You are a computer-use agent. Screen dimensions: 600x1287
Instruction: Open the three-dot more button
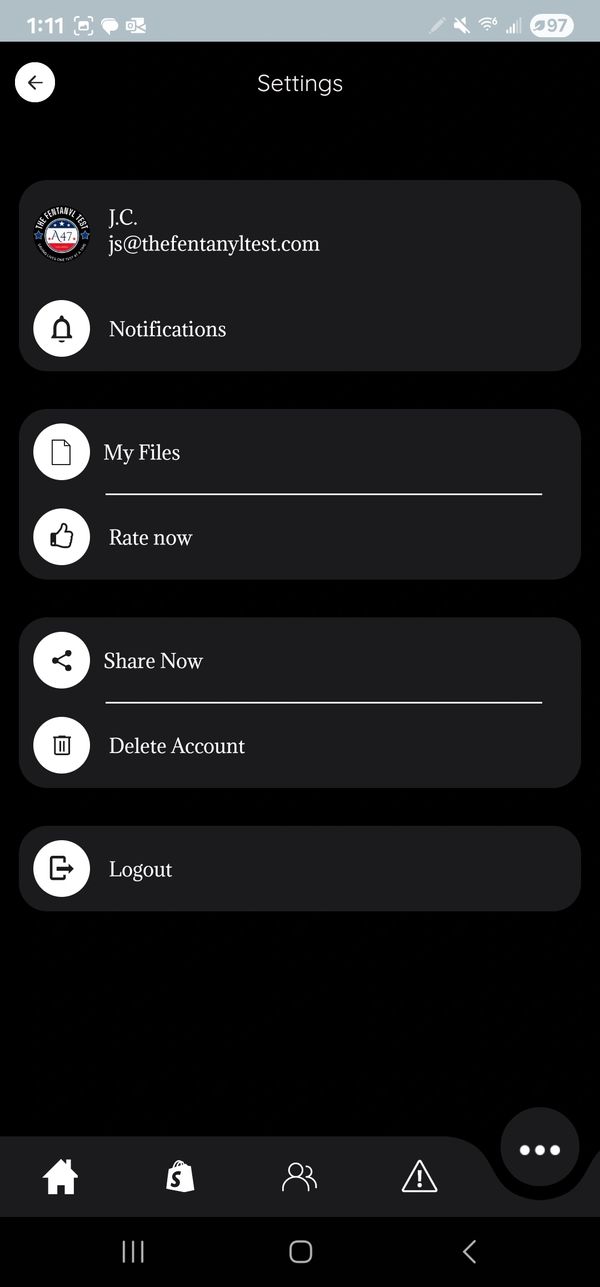tap(540, 1150)
